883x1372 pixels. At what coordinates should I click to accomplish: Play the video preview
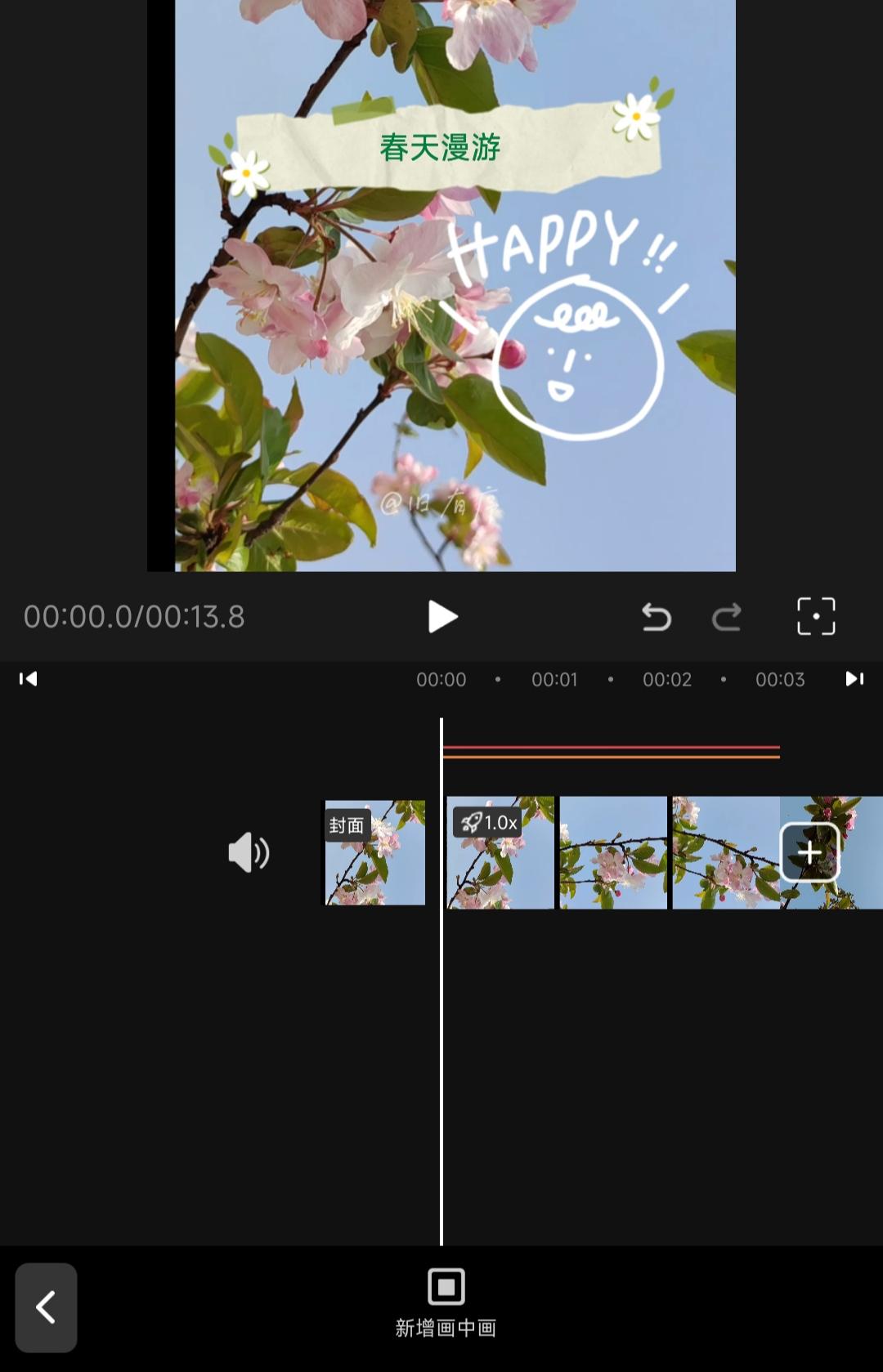(x=442, y=616)
